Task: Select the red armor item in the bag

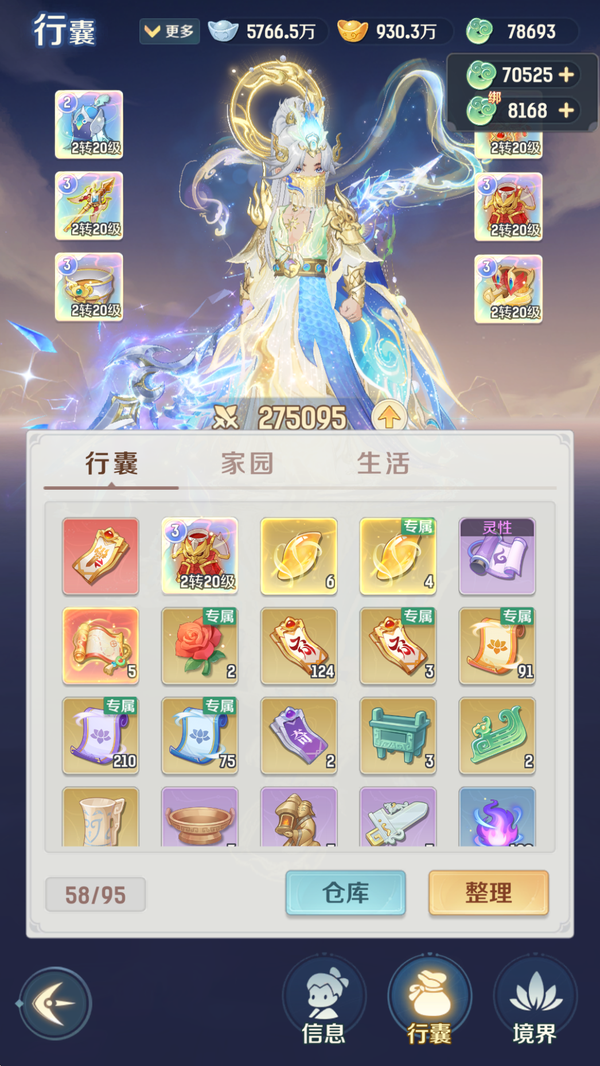Action: tap(199, 556)
